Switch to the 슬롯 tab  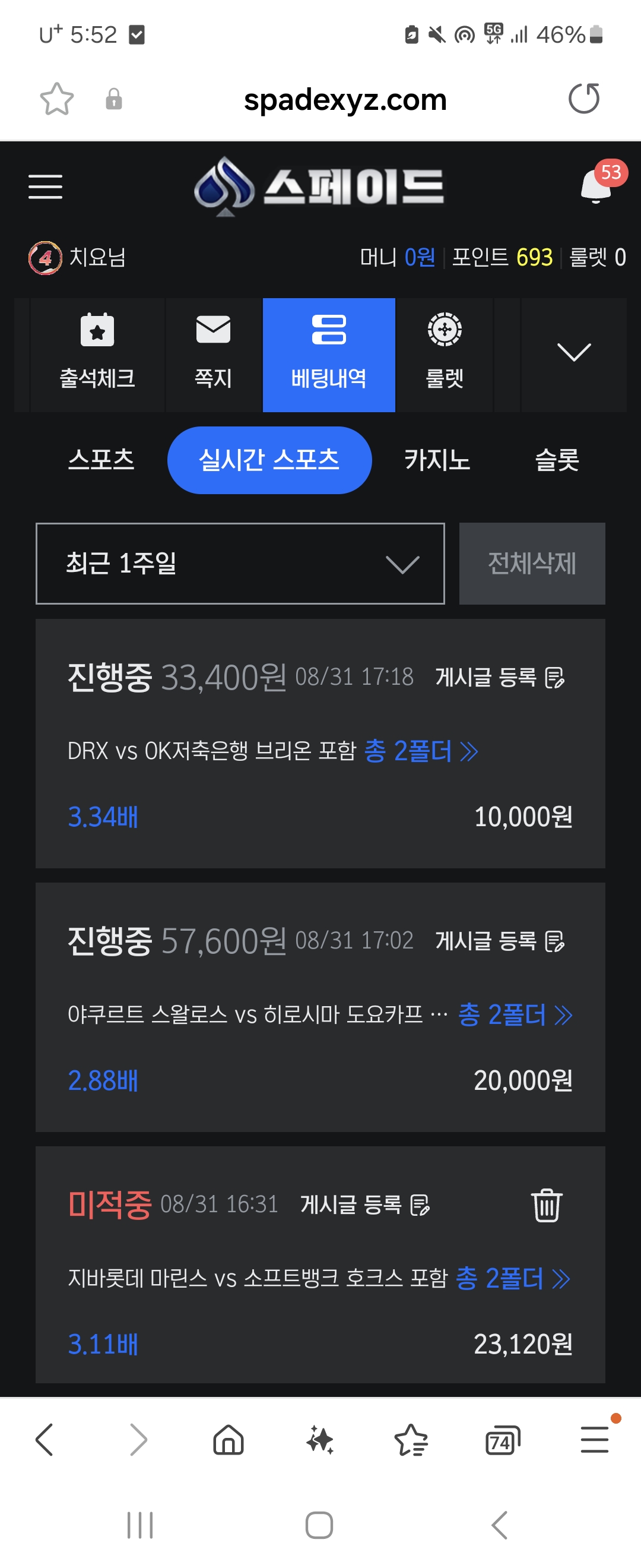[557, 460]
